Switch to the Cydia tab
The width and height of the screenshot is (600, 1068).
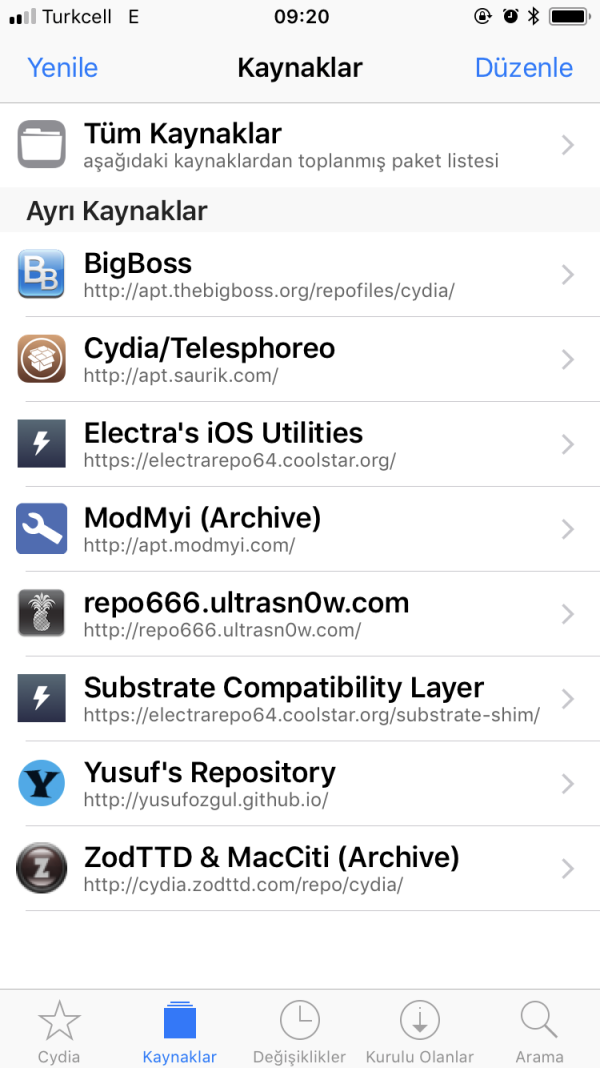(x=59, y=1031)
